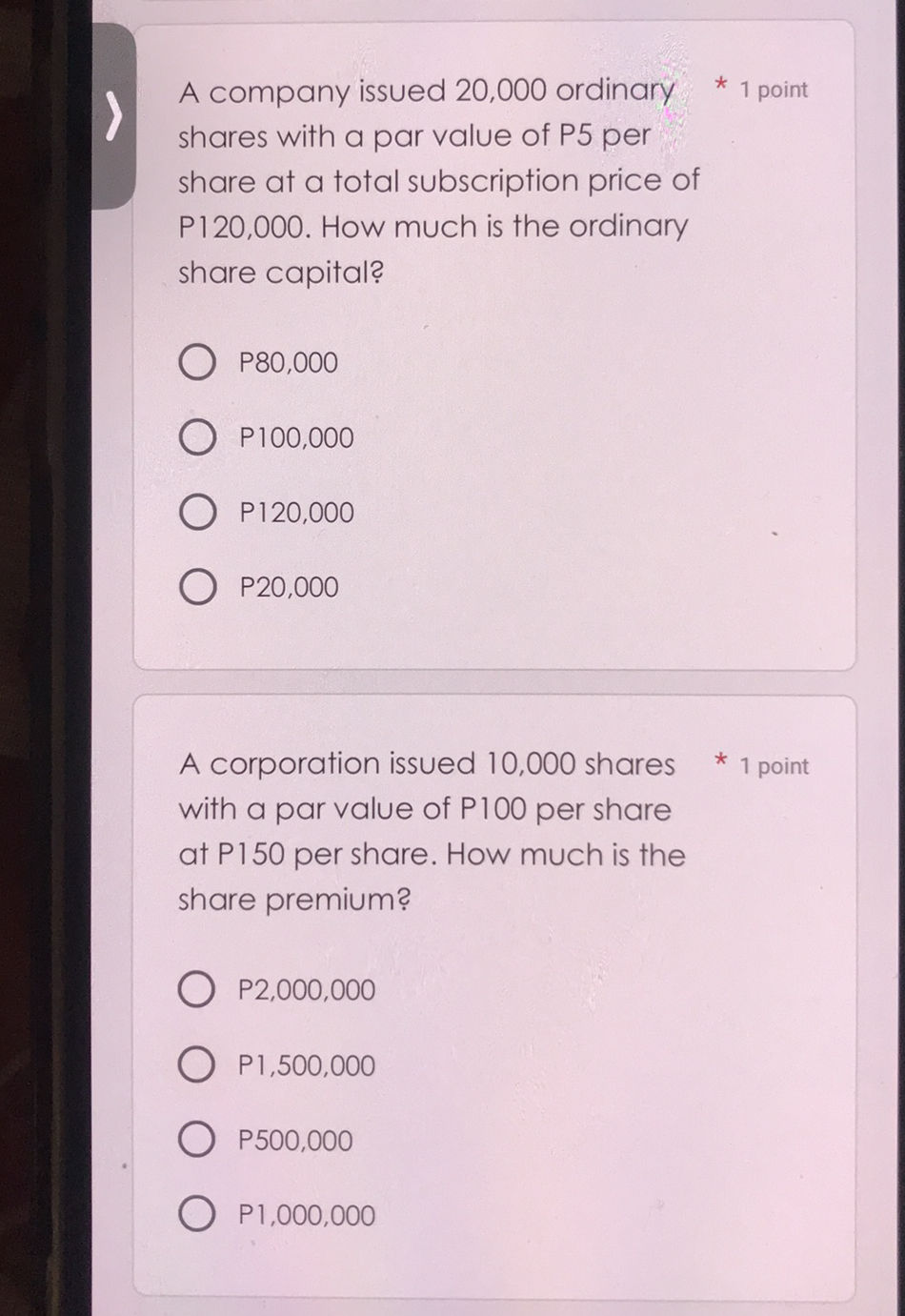The width and height of the screenshot is (905, 1316).
Task: Select P500,000 as the share premium answer
Action: [198, 1140]
